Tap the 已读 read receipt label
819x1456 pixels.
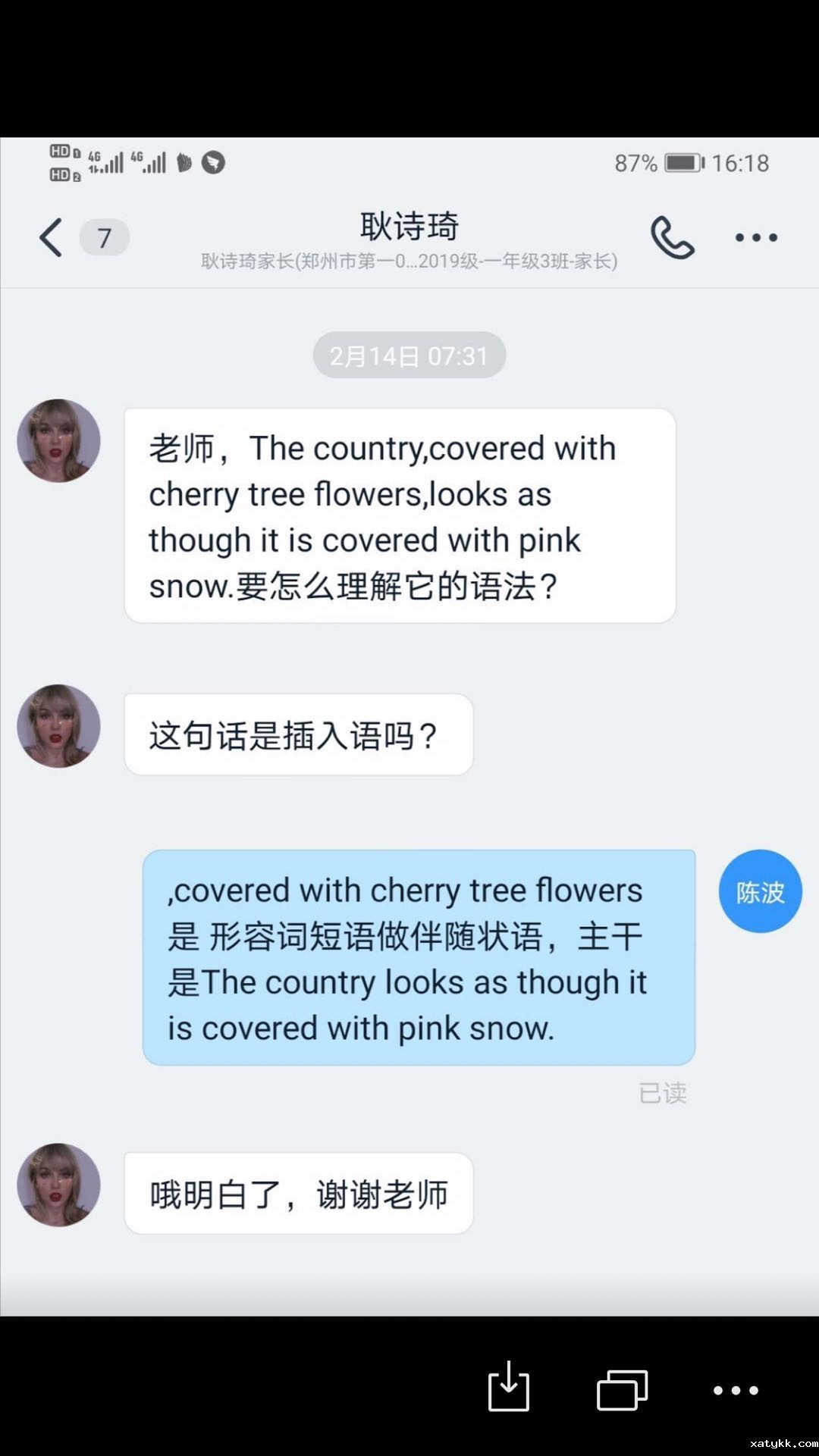click(663, 1092)
